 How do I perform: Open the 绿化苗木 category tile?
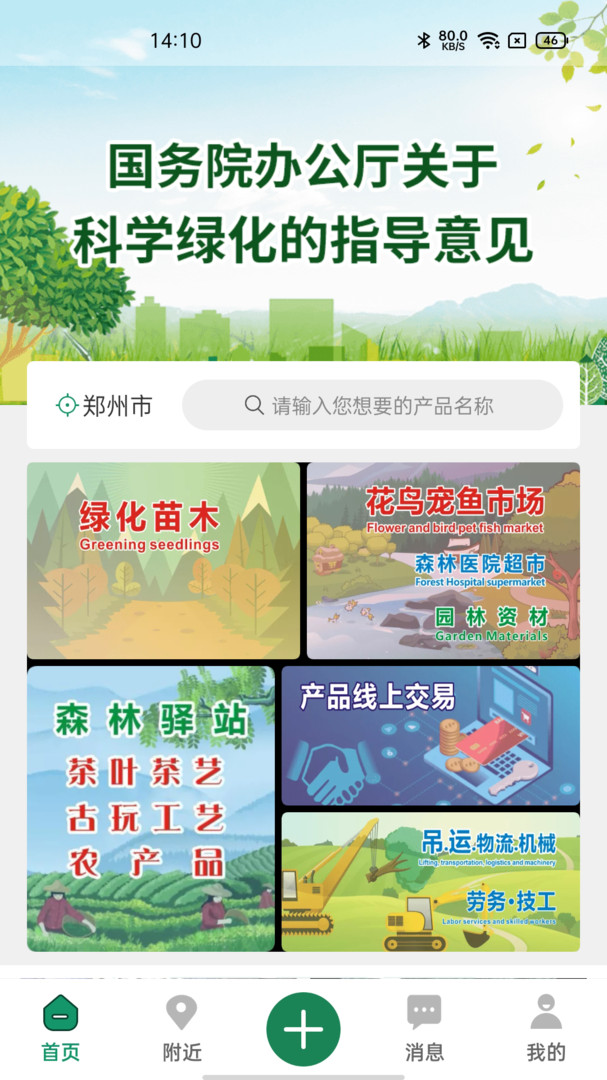tap(163, 560)
